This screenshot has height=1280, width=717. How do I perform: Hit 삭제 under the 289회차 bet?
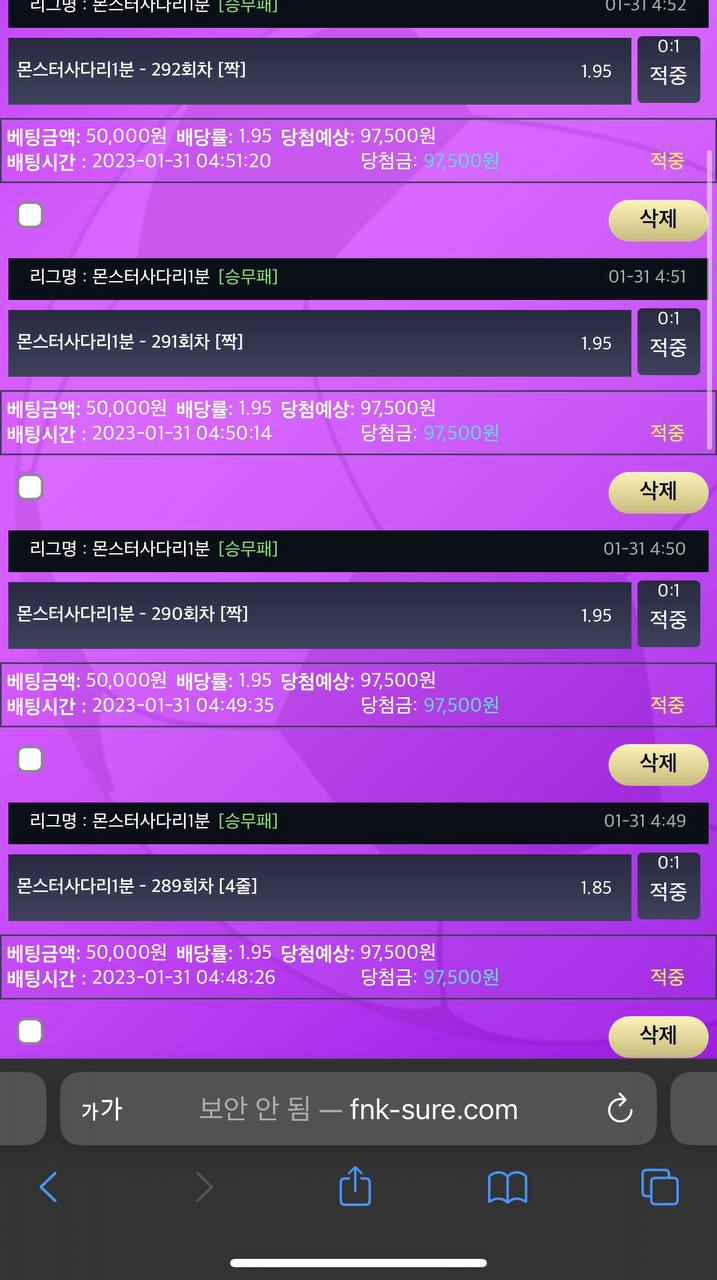click(x=658, y=1035)
